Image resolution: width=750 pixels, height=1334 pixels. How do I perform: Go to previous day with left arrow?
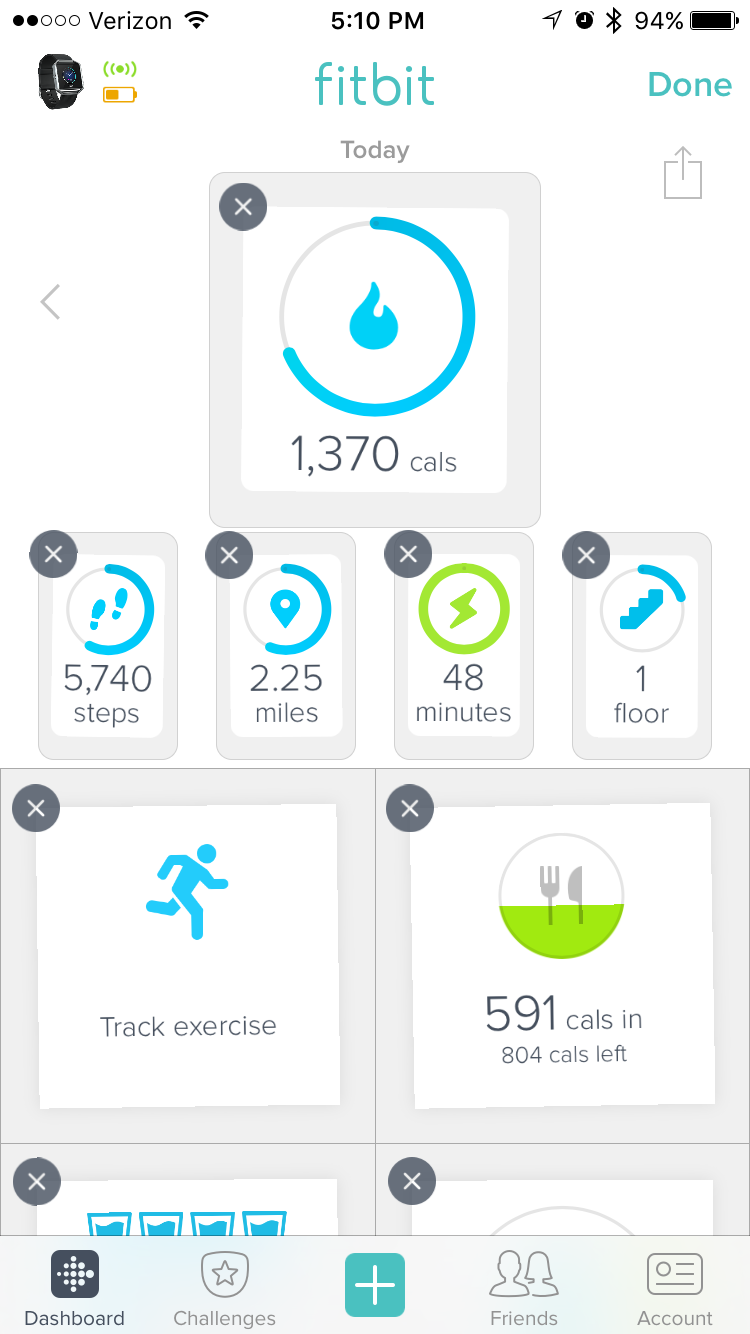pos(51,302)
